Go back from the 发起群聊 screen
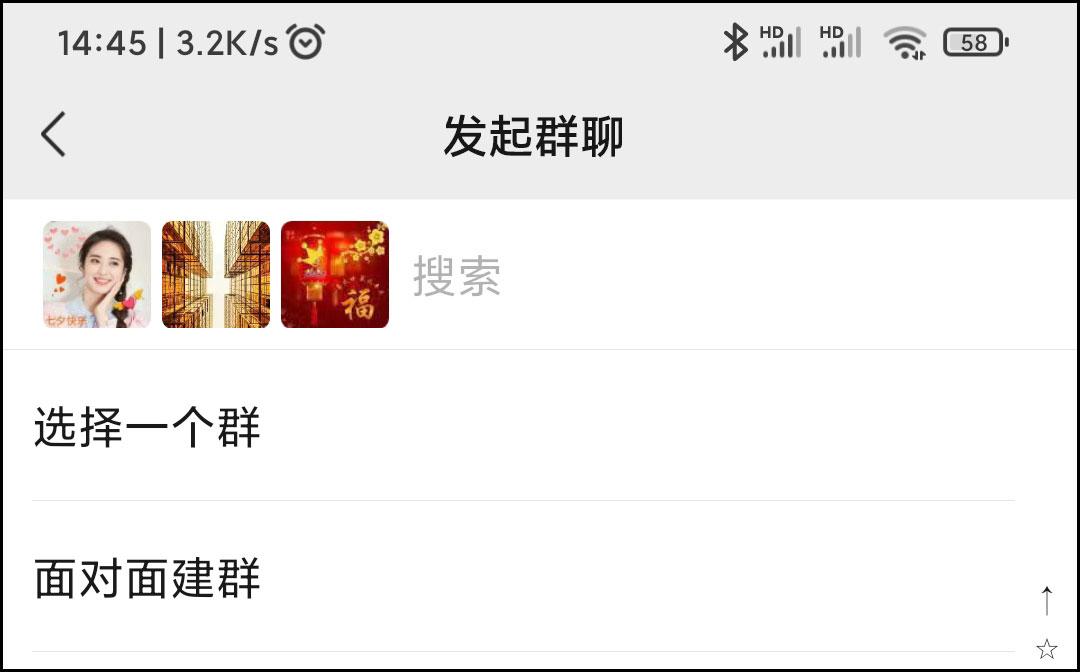This screenshot has height=672, width=1080. [54, 134]
